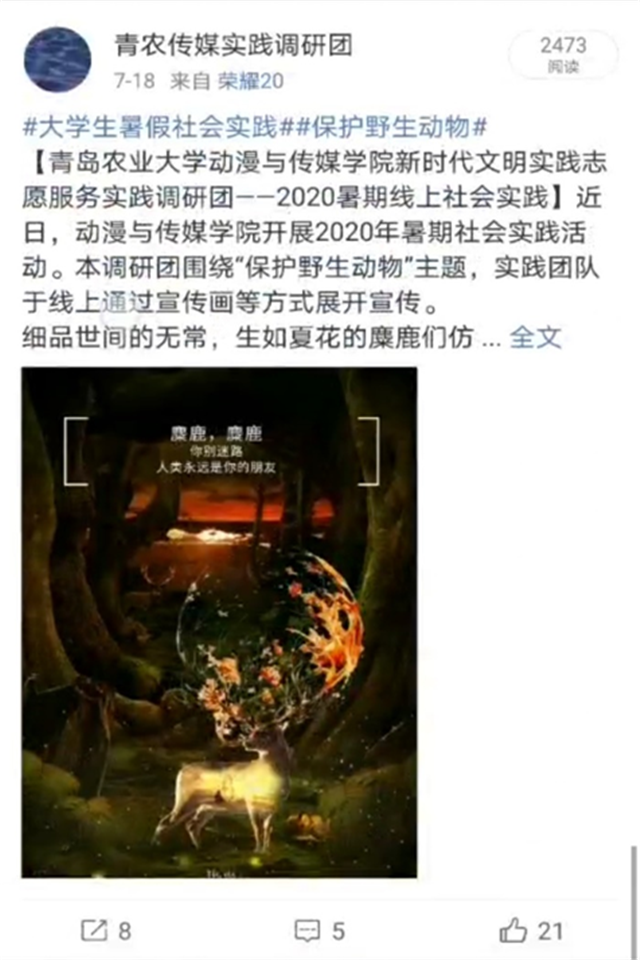Open the 荣耀20 source link
640x960 pixels.
pyautogui.click(x=251, y=80)
